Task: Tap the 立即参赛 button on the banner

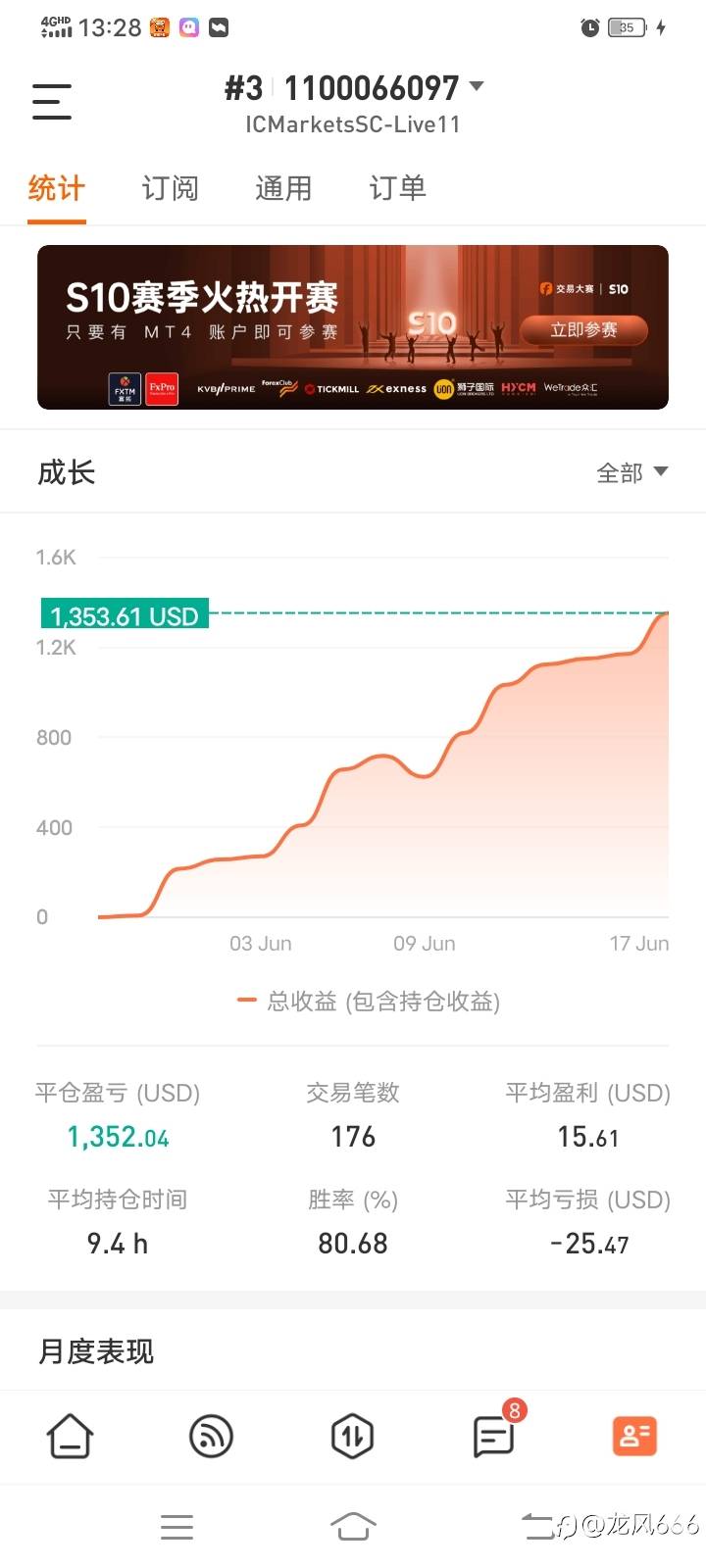Action: click(x=584, y=329)
